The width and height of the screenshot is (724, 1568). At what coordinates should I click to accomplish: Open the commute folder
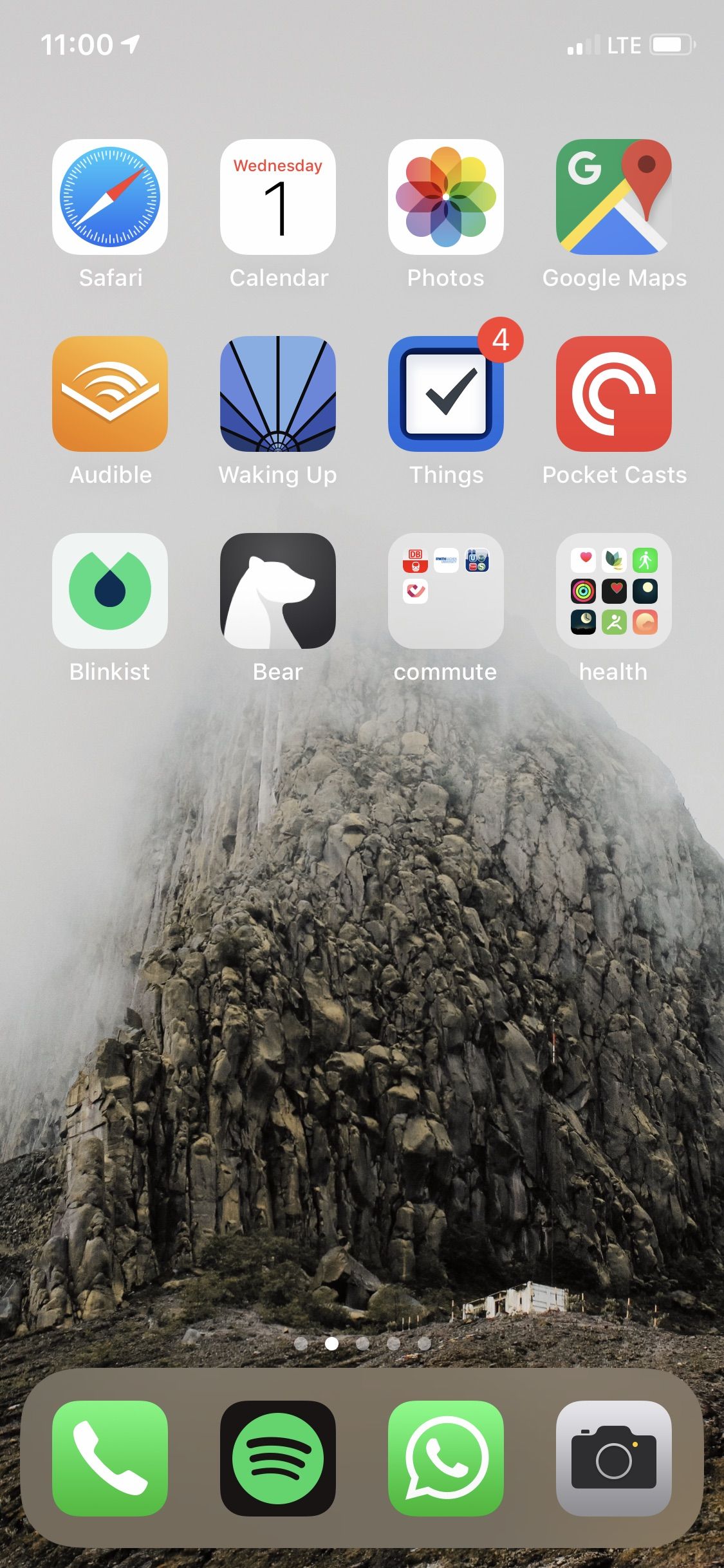[446, 591]
